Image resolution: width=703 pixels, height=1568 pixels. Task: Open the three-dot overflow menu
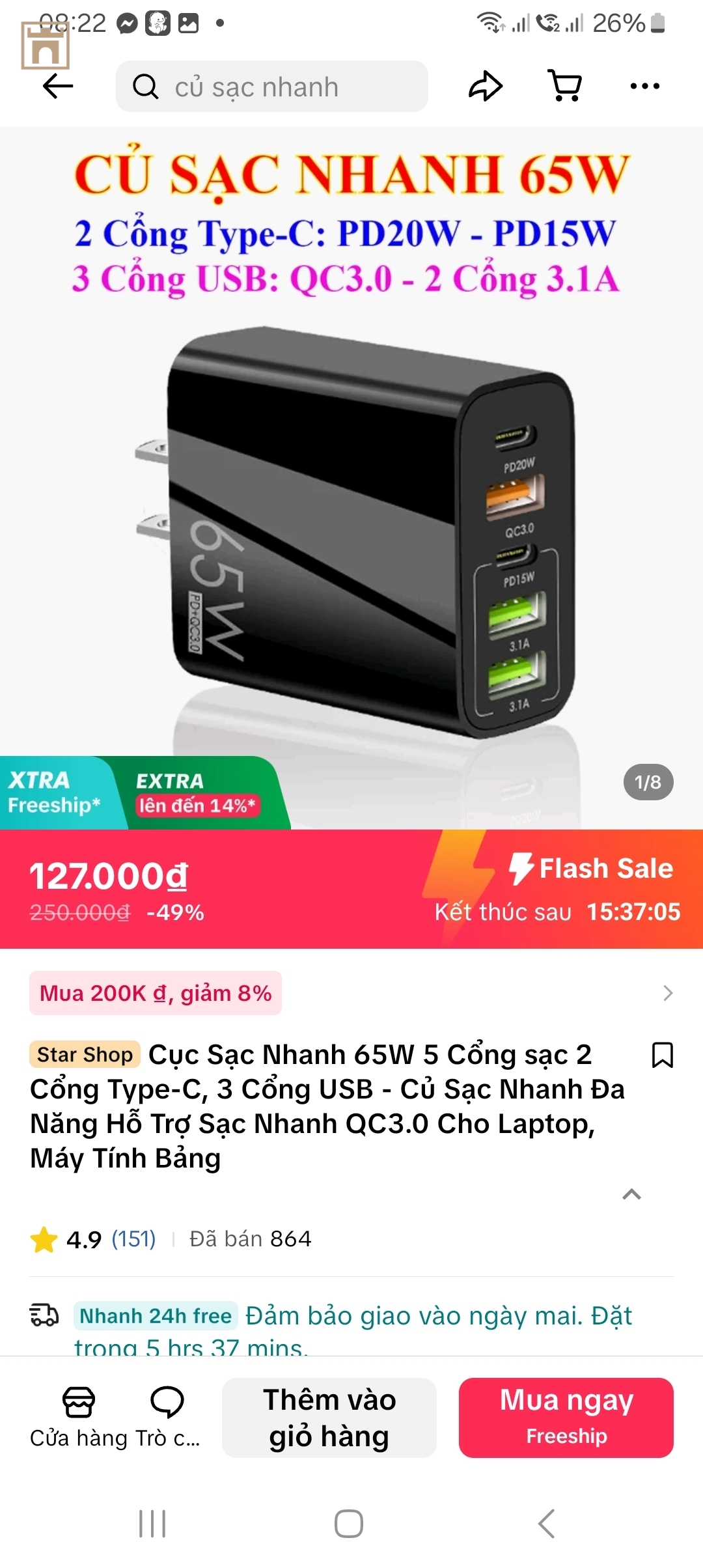644,86
